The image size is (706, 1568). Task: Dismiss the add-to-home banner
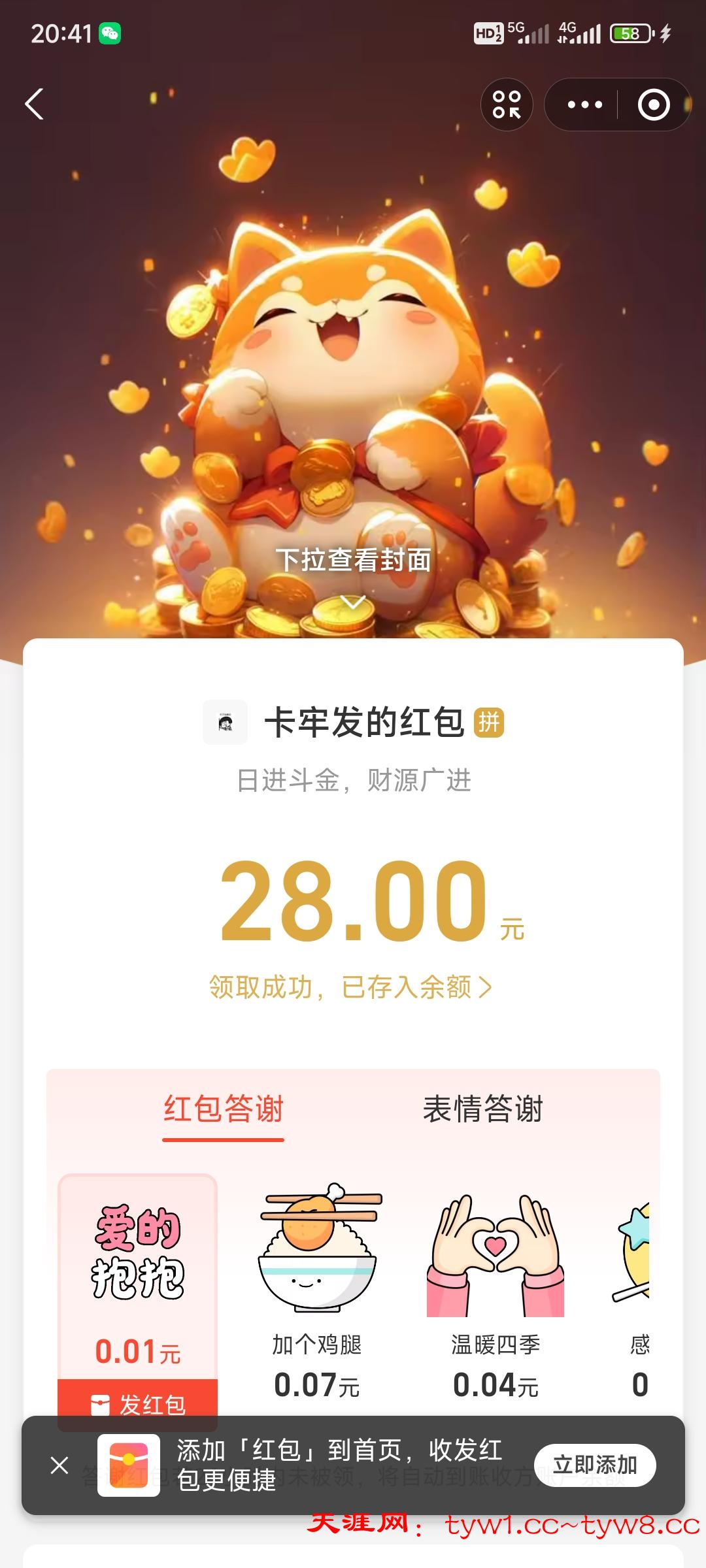pos(59,1465)
